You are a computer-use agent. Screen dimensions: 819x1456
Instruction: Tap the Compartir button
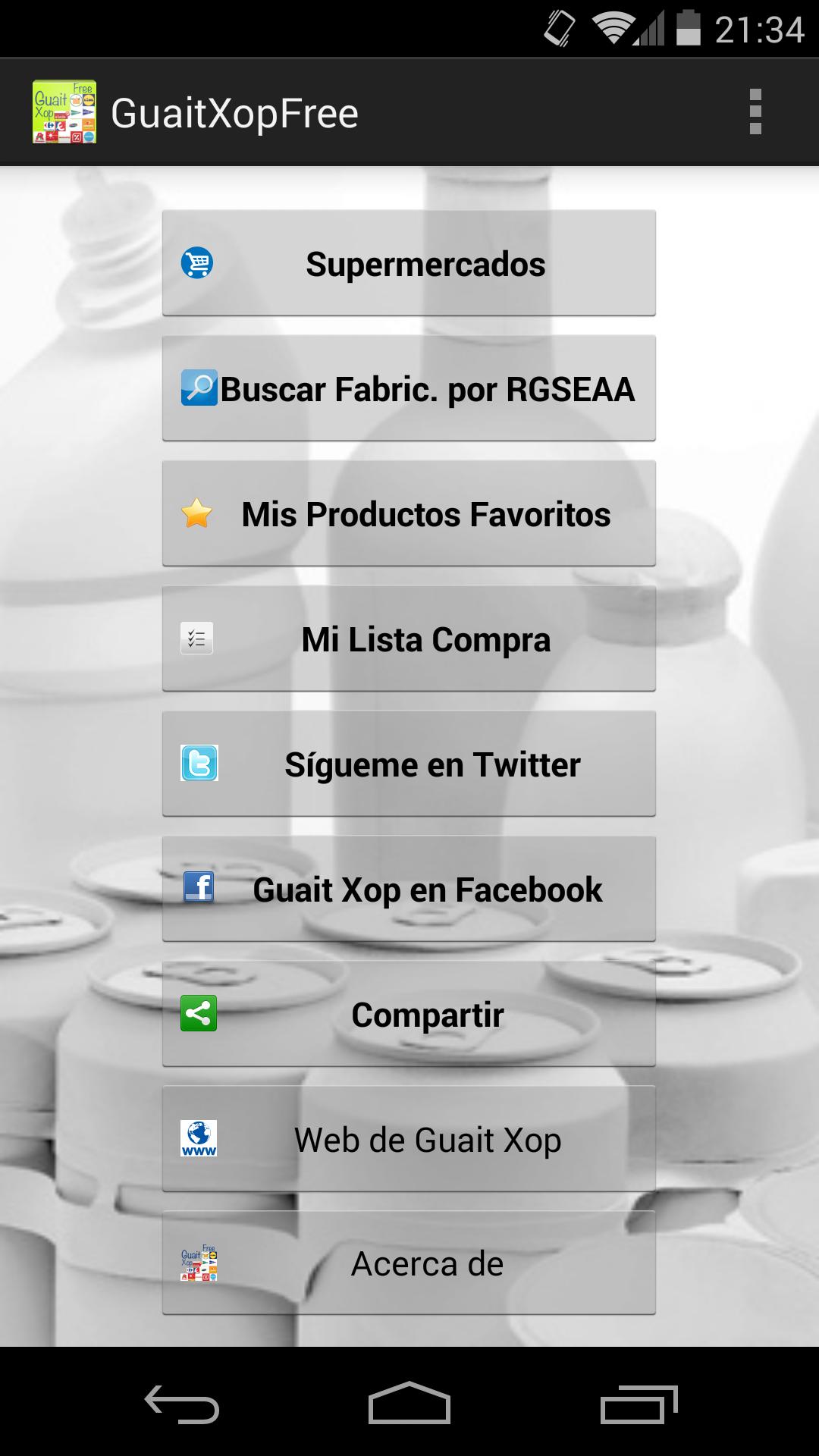[409, 1014]
